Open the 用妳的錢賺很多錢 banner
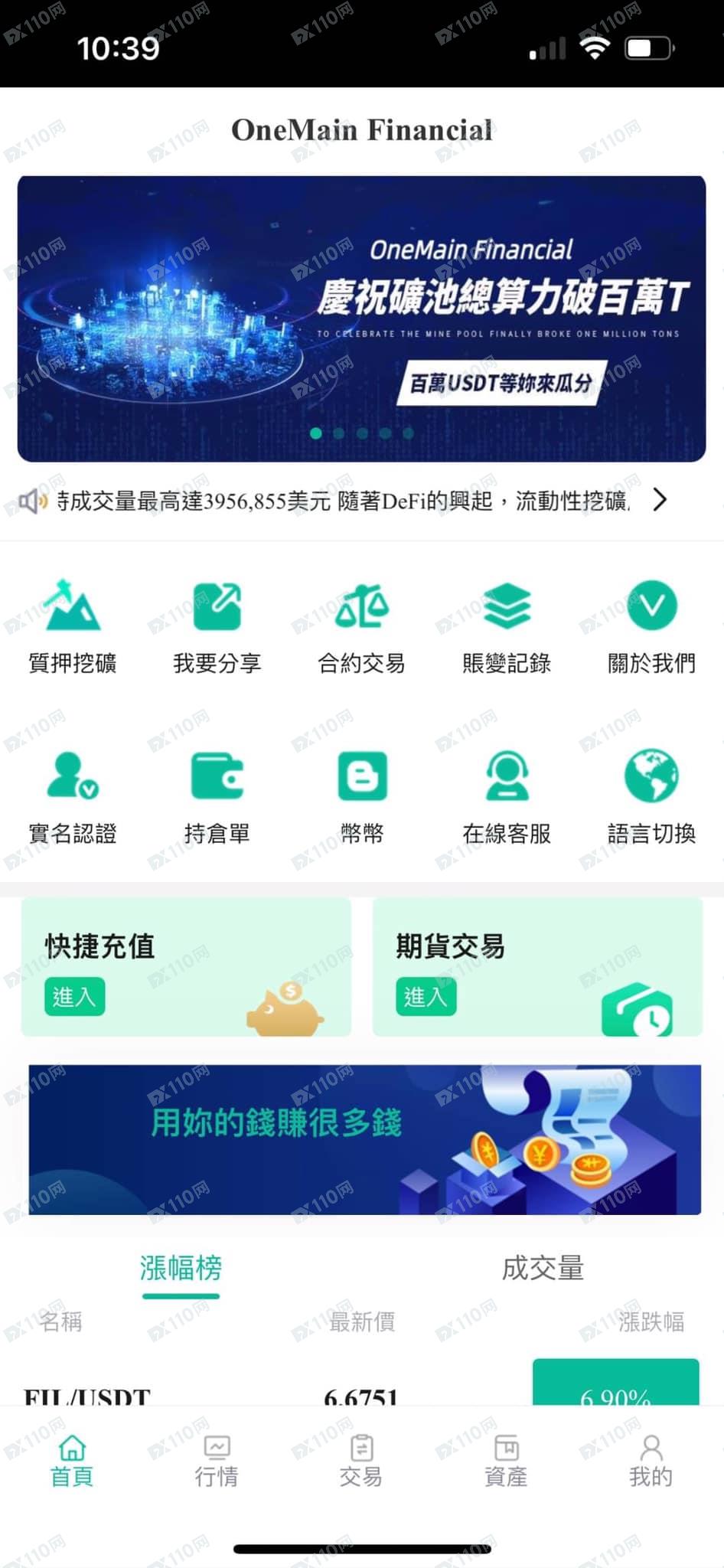The width and height of the screenshot is (724, 1568). (x=364, y=1139)
